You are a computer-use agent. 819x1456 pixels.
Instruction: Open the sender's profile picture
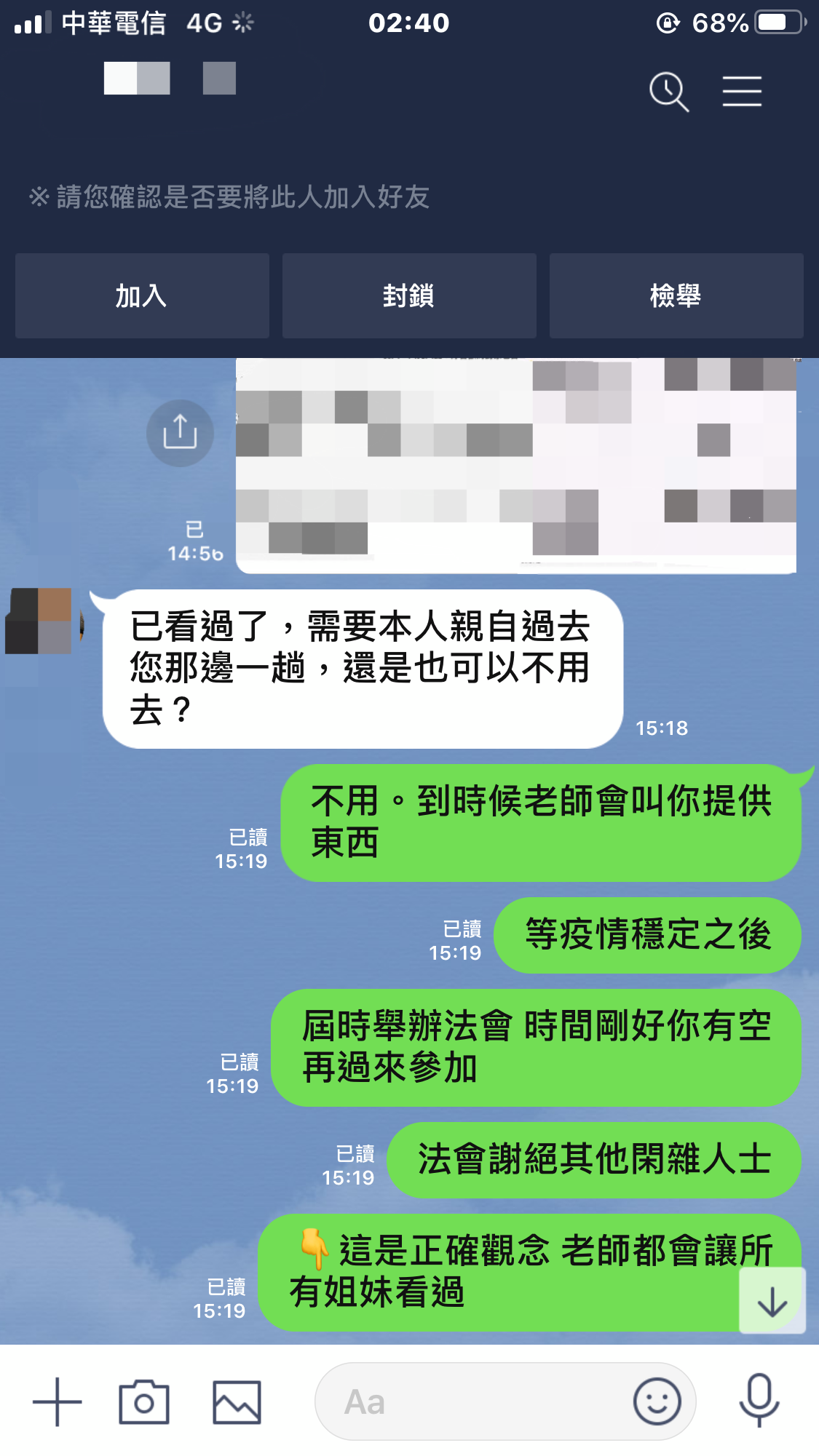coord(39,621)
